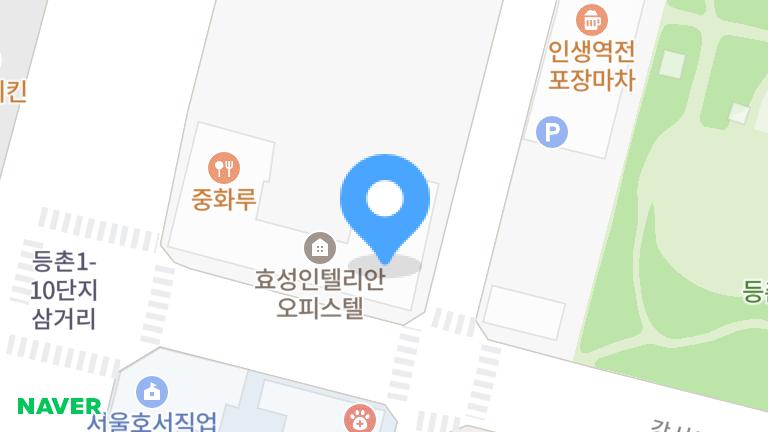Tap the blue parking lot marker
Image resolution: width=768 pixels, height=432 pixels.
[x=551, y=132]
